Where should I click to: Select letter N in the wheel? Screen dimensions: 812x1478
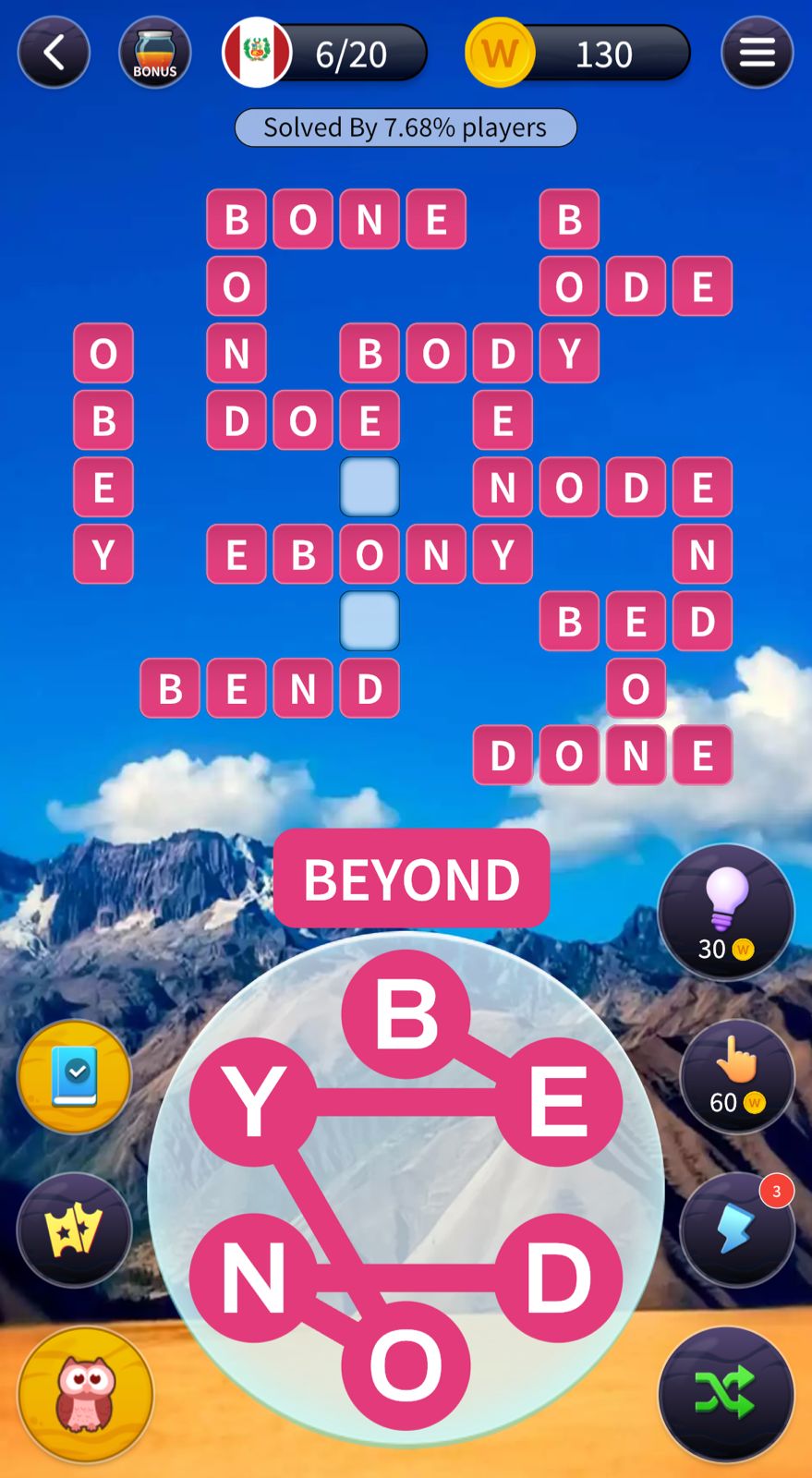point(253,1278)
